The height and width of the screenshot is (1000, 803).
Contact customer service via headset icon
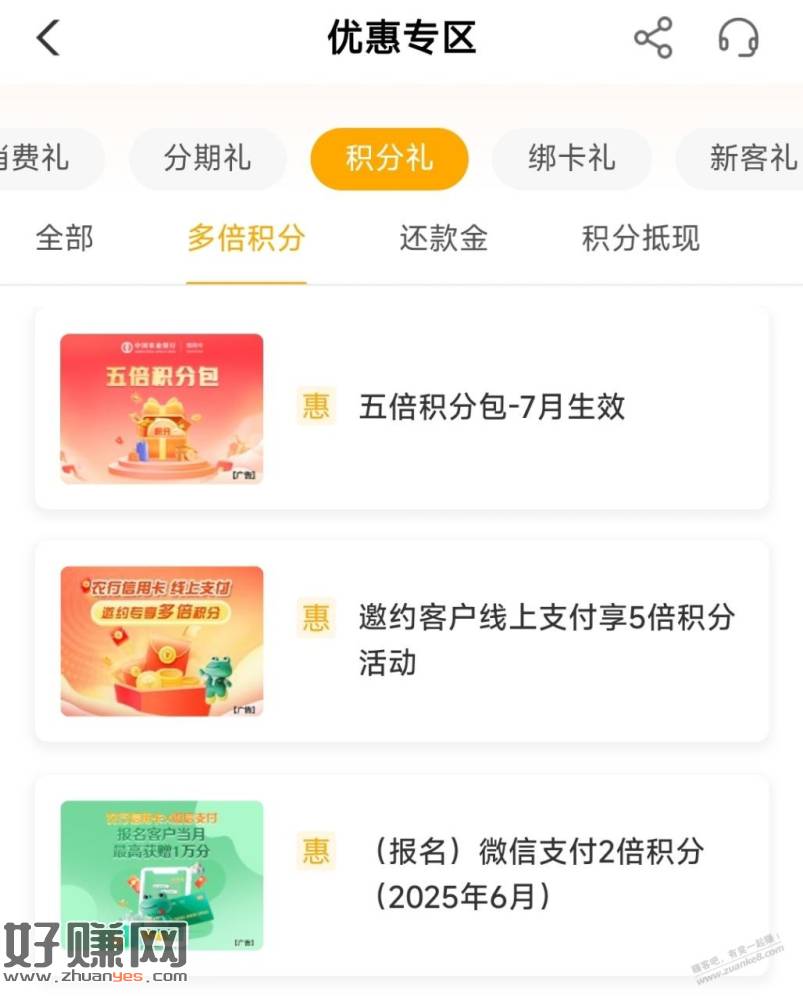click(x=738, y=39)
